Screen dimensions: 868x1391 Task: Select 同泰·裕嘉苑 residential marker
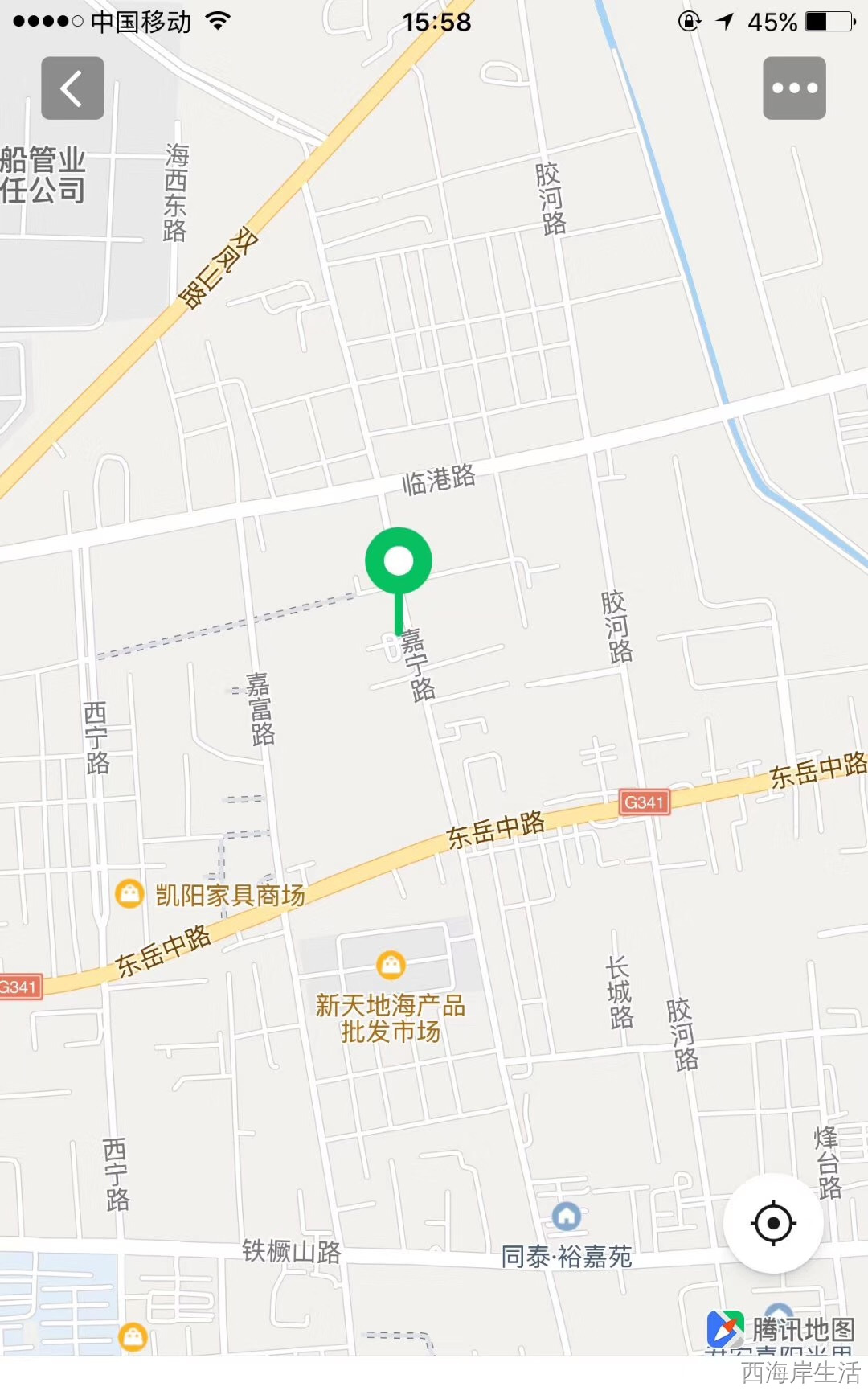567,1216
